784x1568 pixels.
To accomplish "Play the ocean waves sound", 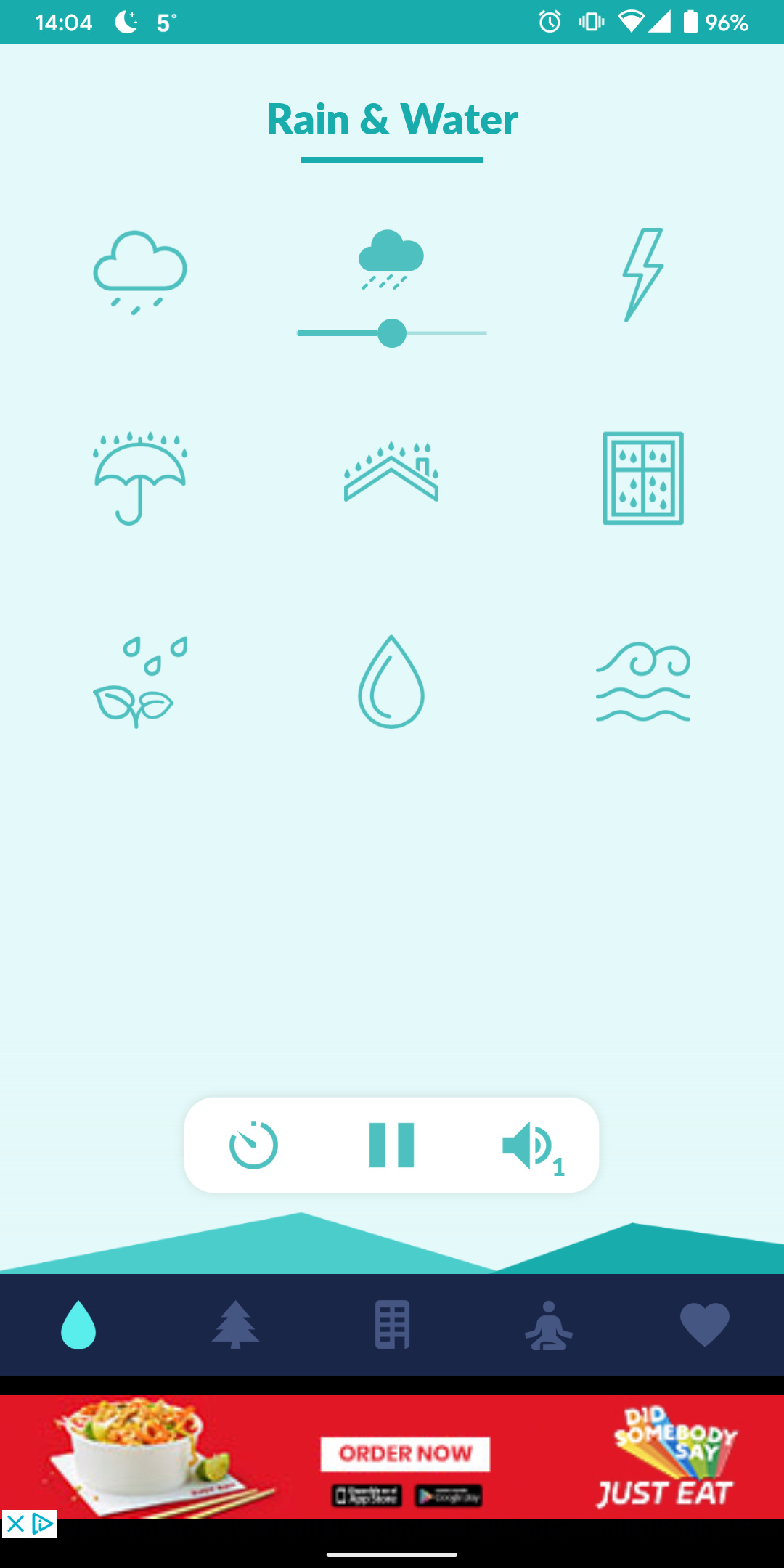I will point(643,682).
